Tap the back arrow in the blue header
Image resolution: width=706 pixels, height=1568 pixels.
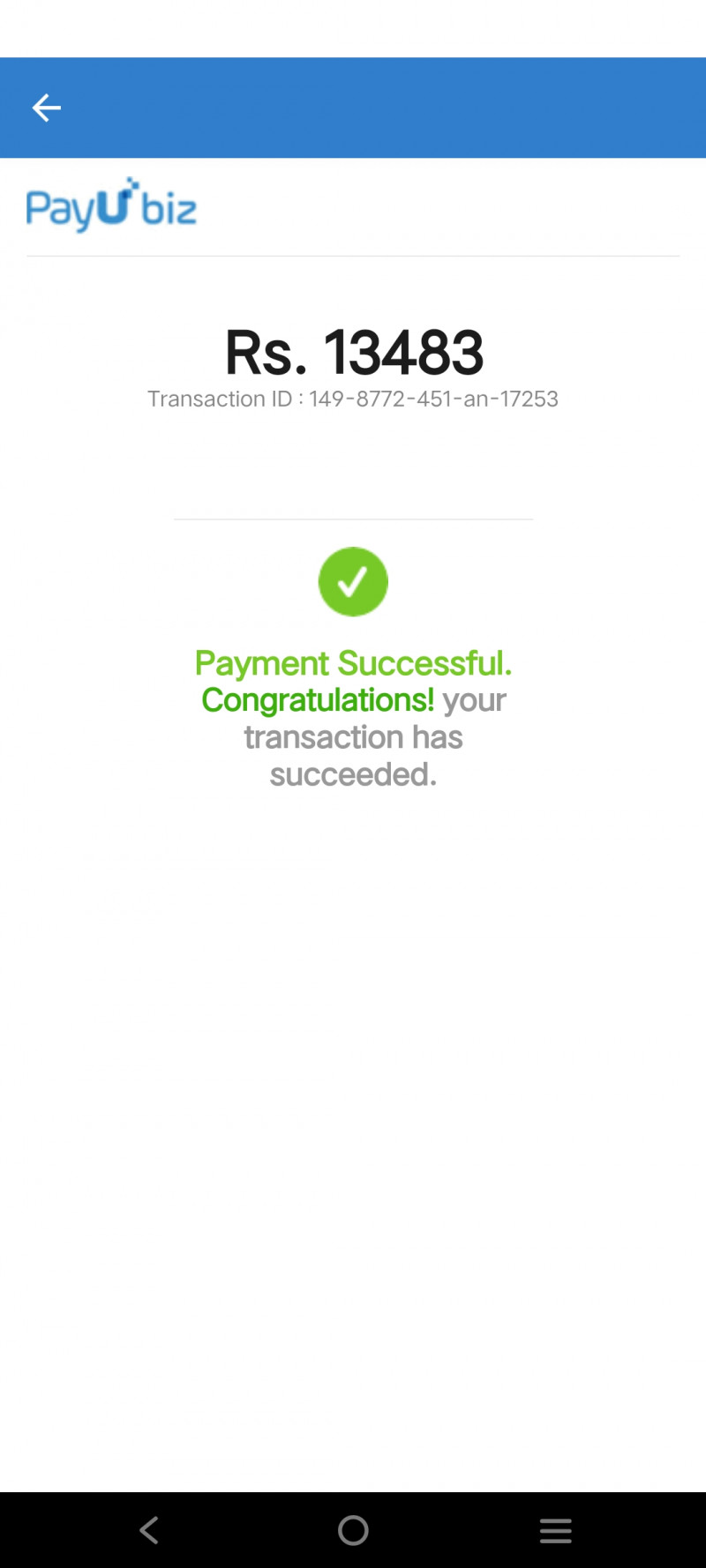(x=46, y=108)
